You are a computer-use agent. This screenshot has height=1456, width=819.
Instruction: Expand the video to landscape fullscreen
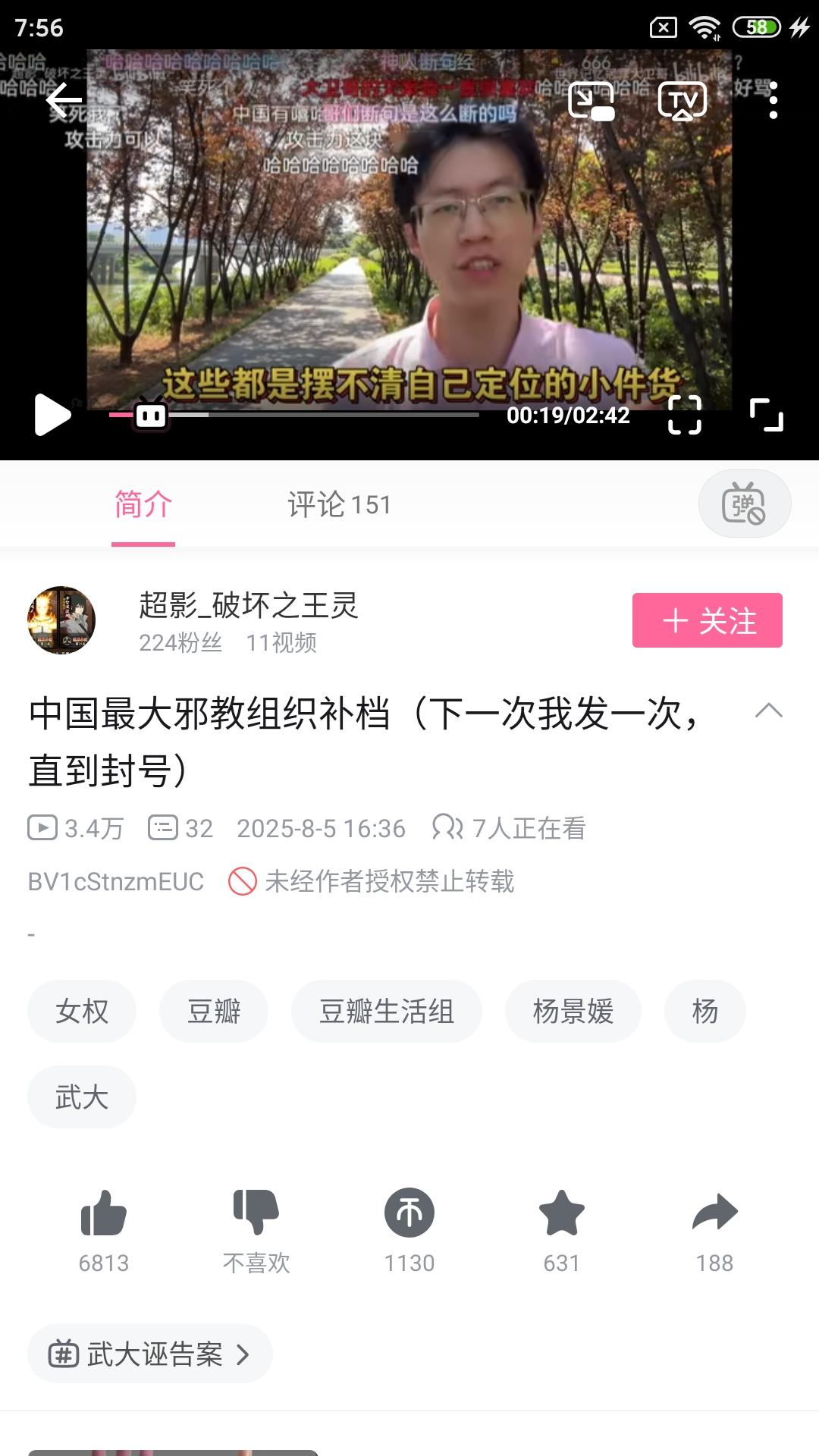point(766,415)
